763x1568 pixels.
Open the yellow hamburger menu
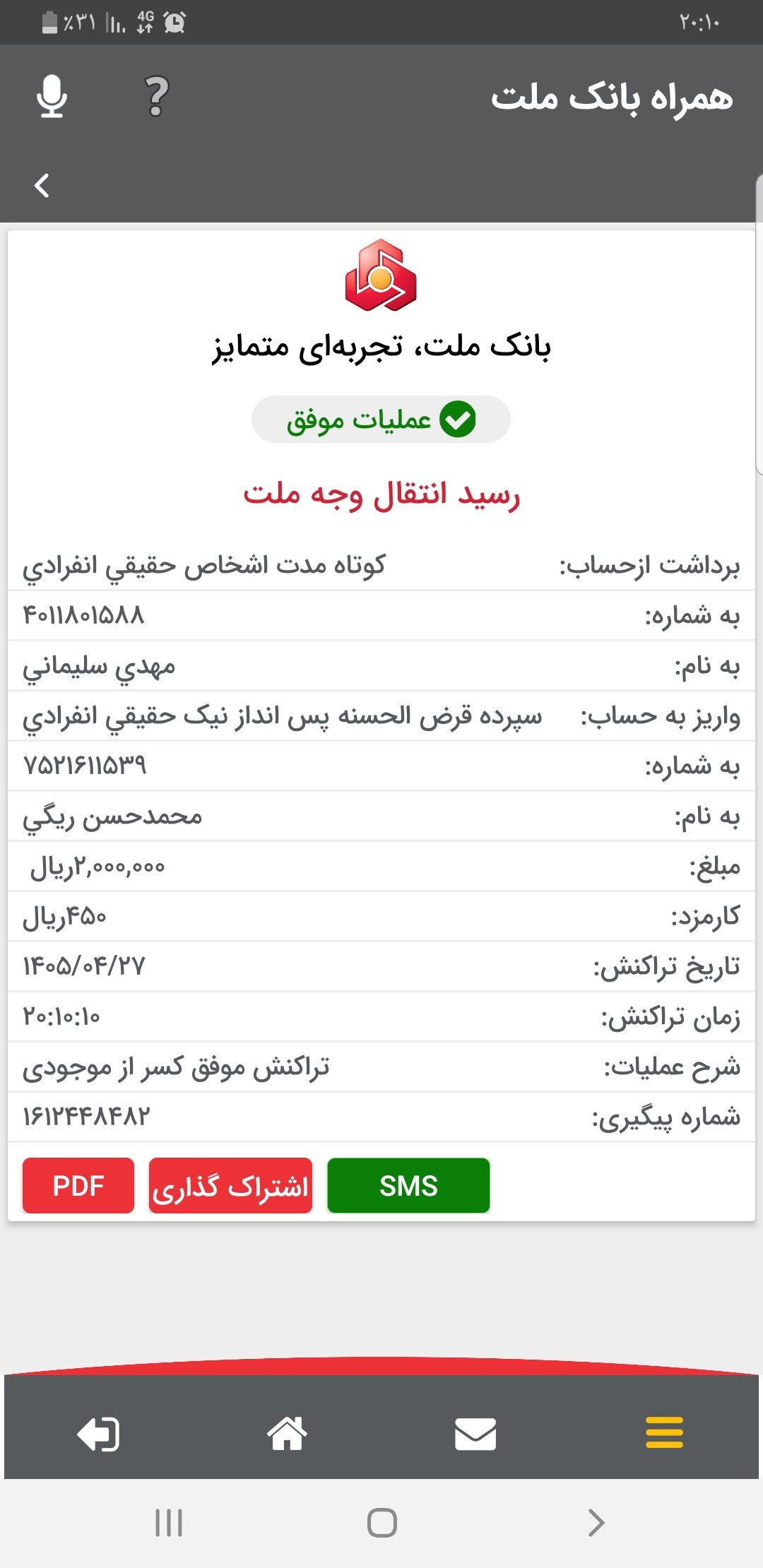(x=664, y=1432)
